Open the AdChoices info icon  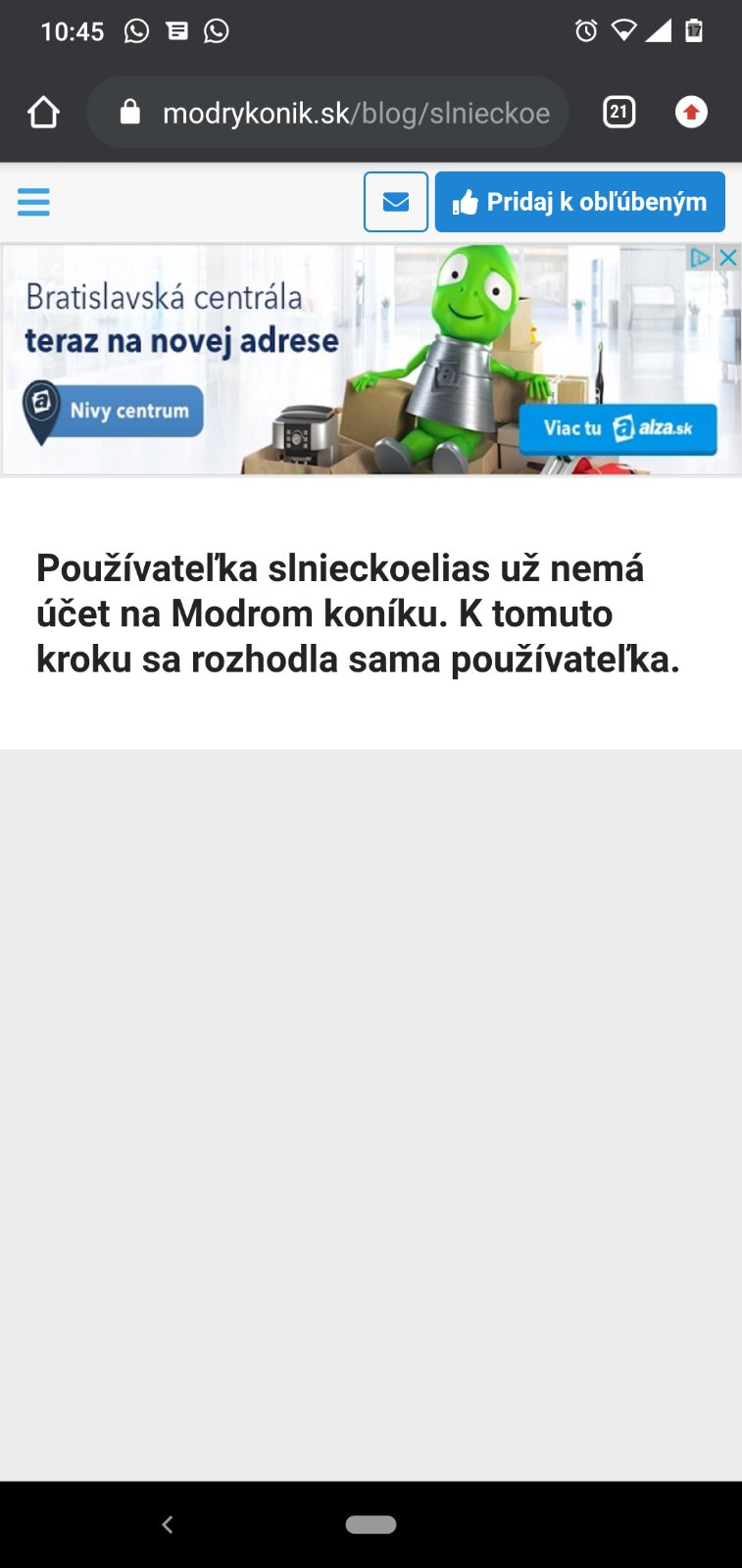coord(700,258)
